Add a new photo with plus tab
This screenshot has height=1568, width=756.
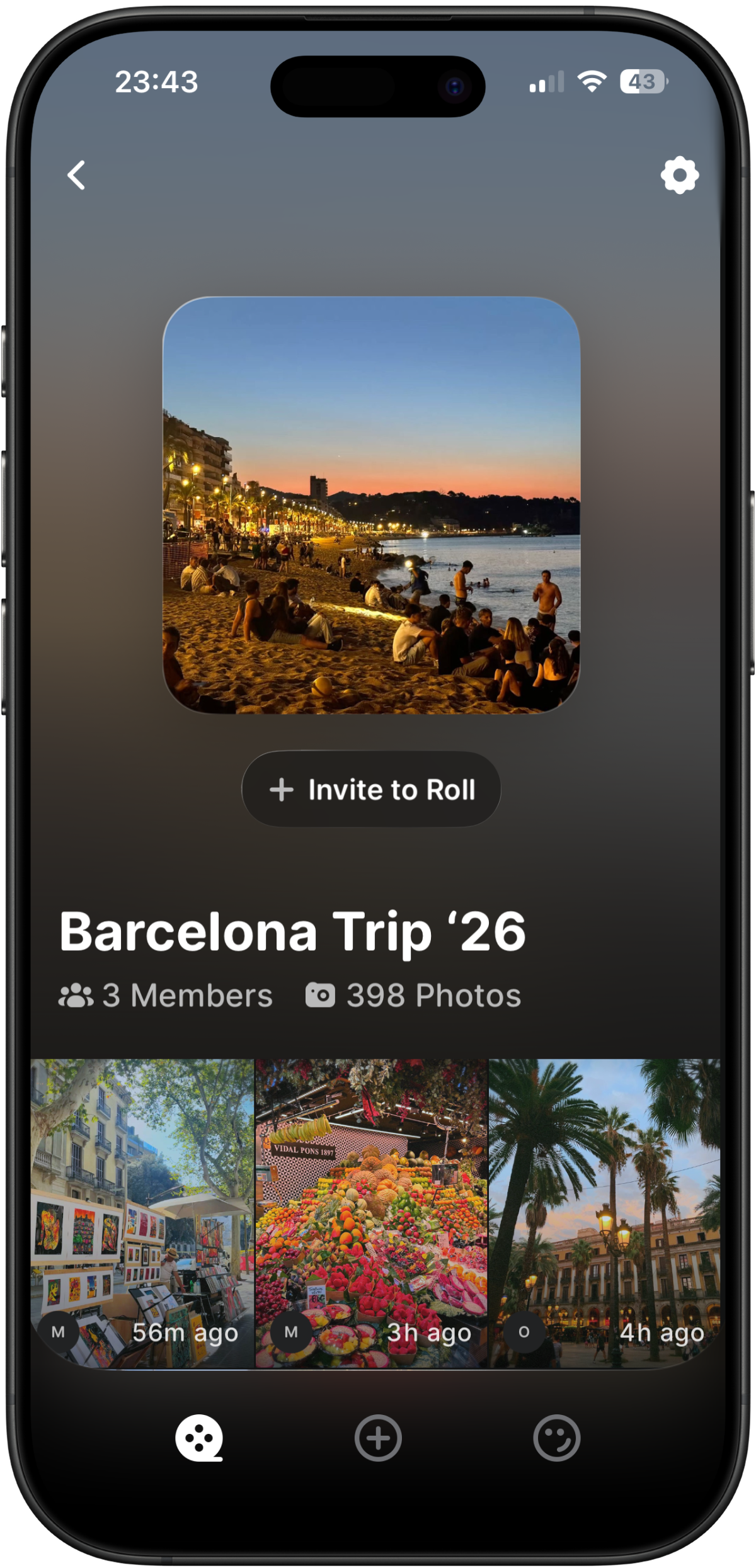point(378,1438)
